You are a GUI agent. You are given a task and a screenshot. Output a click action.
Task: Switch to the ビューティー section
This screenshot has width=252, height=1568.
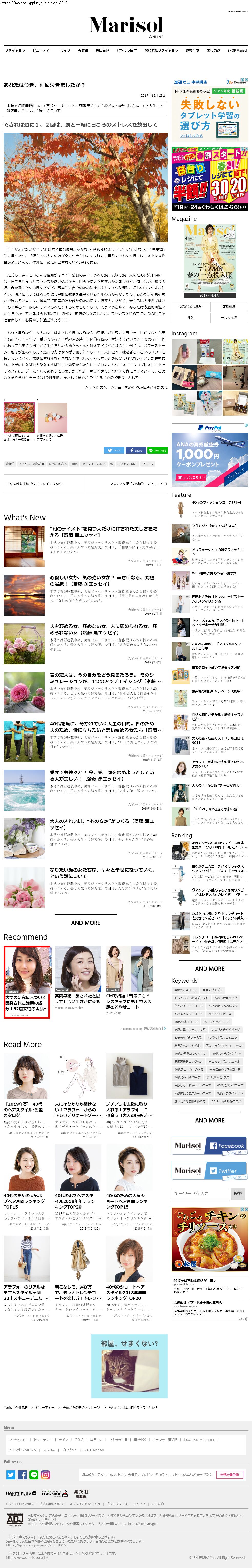(x=43, y=51)
